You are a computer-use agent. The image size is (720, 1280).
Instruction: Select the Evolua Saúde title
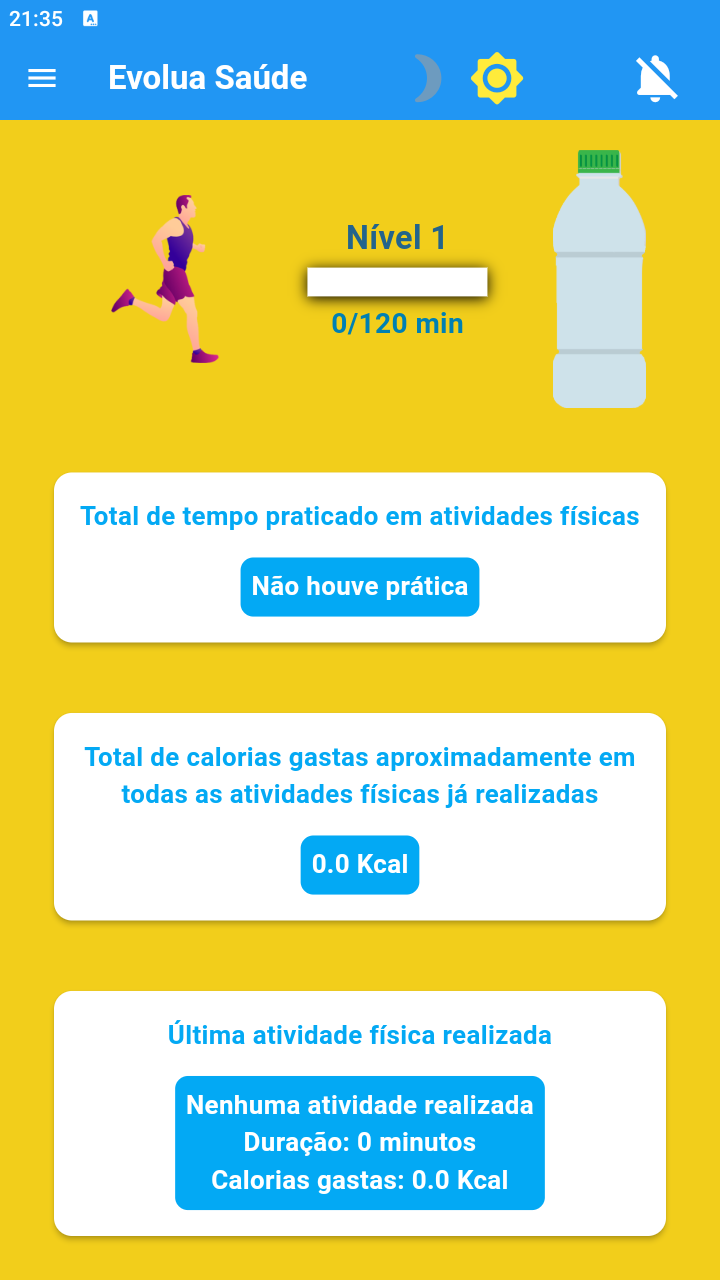click(207, 77)
